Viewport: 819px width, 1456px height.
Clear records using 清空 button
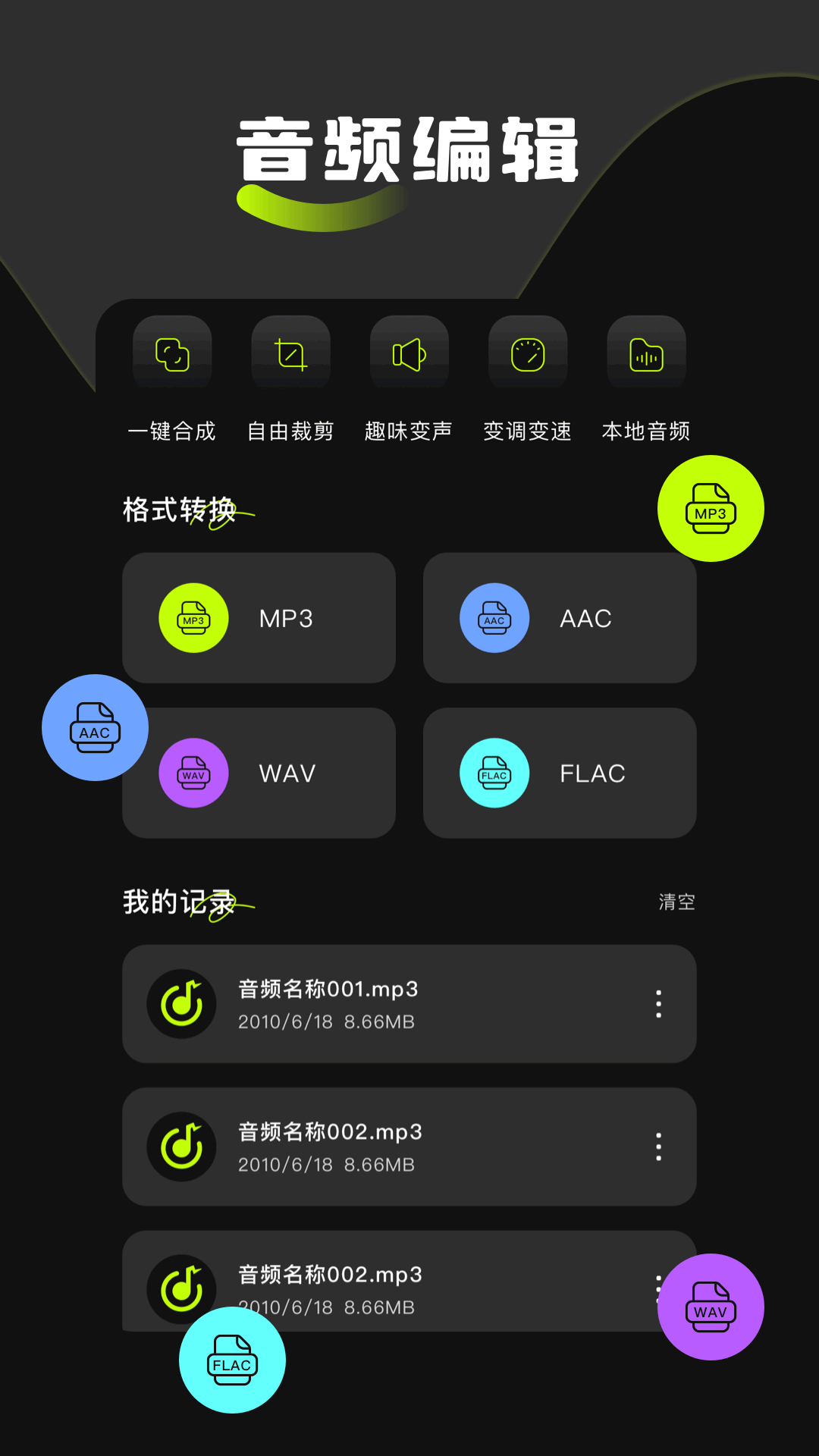pos(677,902)
